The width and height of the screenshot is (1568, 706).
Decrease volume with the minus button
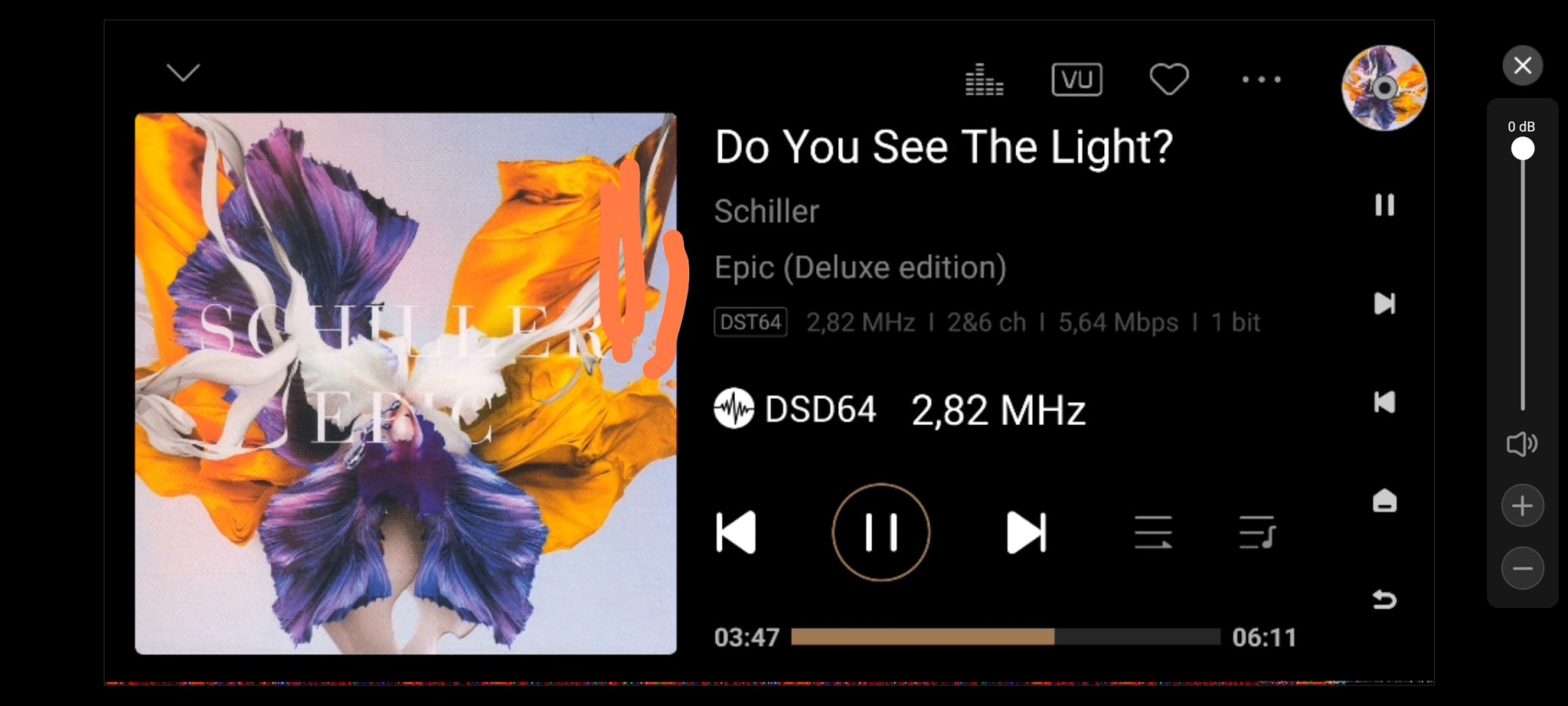[x=1522, y=569]
